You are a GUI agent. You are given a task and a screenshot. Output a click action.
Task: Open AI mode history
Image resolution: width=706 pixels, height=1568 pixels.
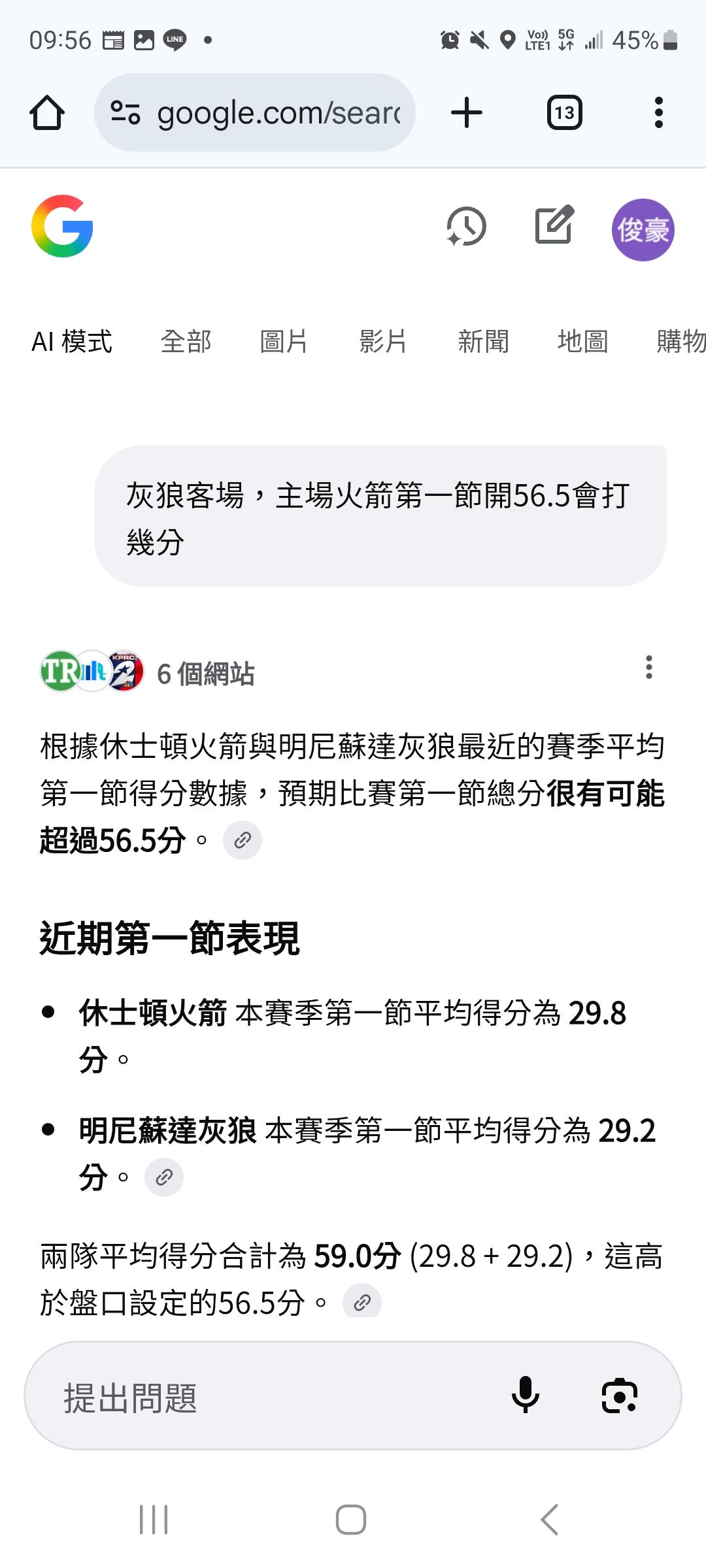point(466,227)
